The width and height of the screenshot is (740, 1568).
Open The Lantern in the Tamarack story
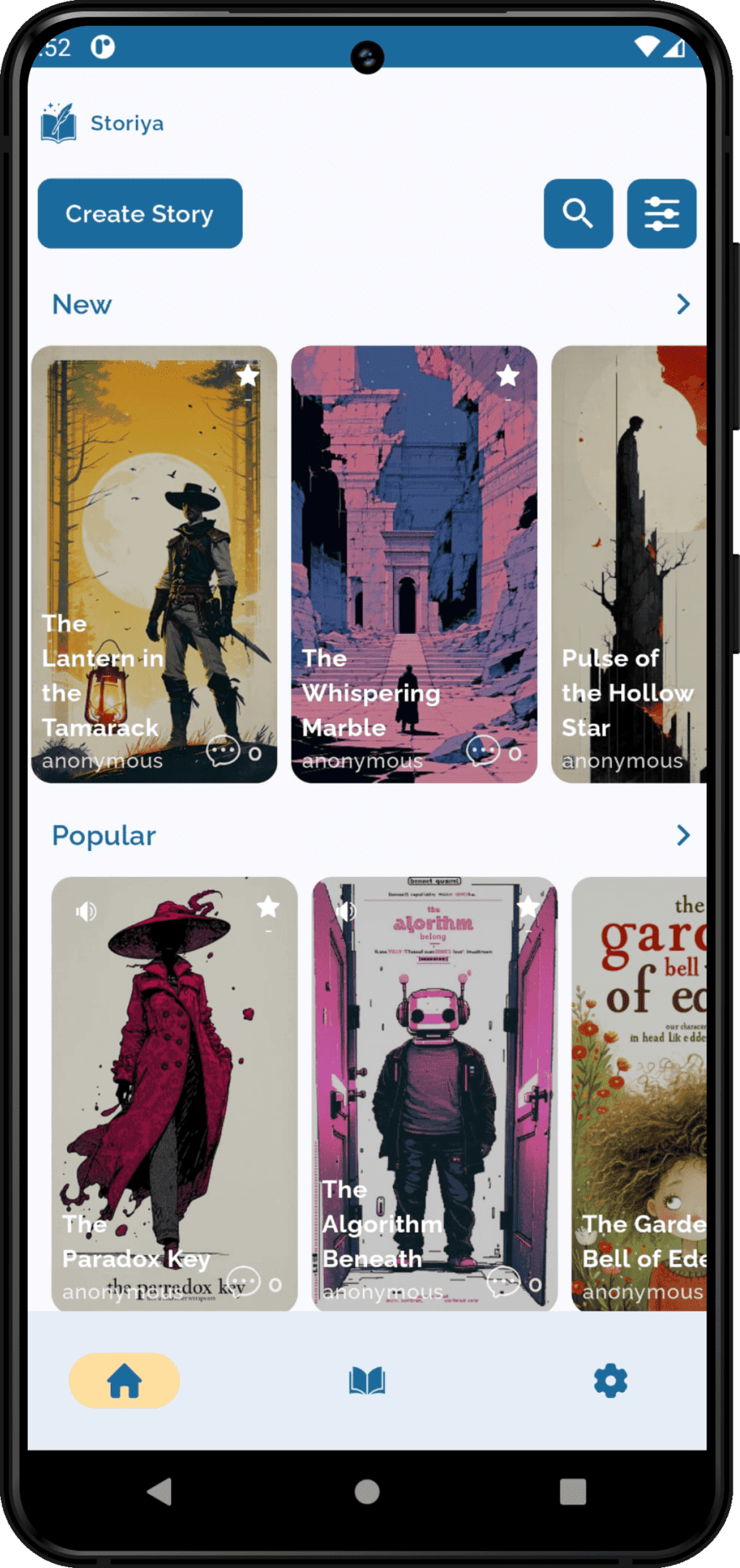pyautogui.click(x=154, y=565)
